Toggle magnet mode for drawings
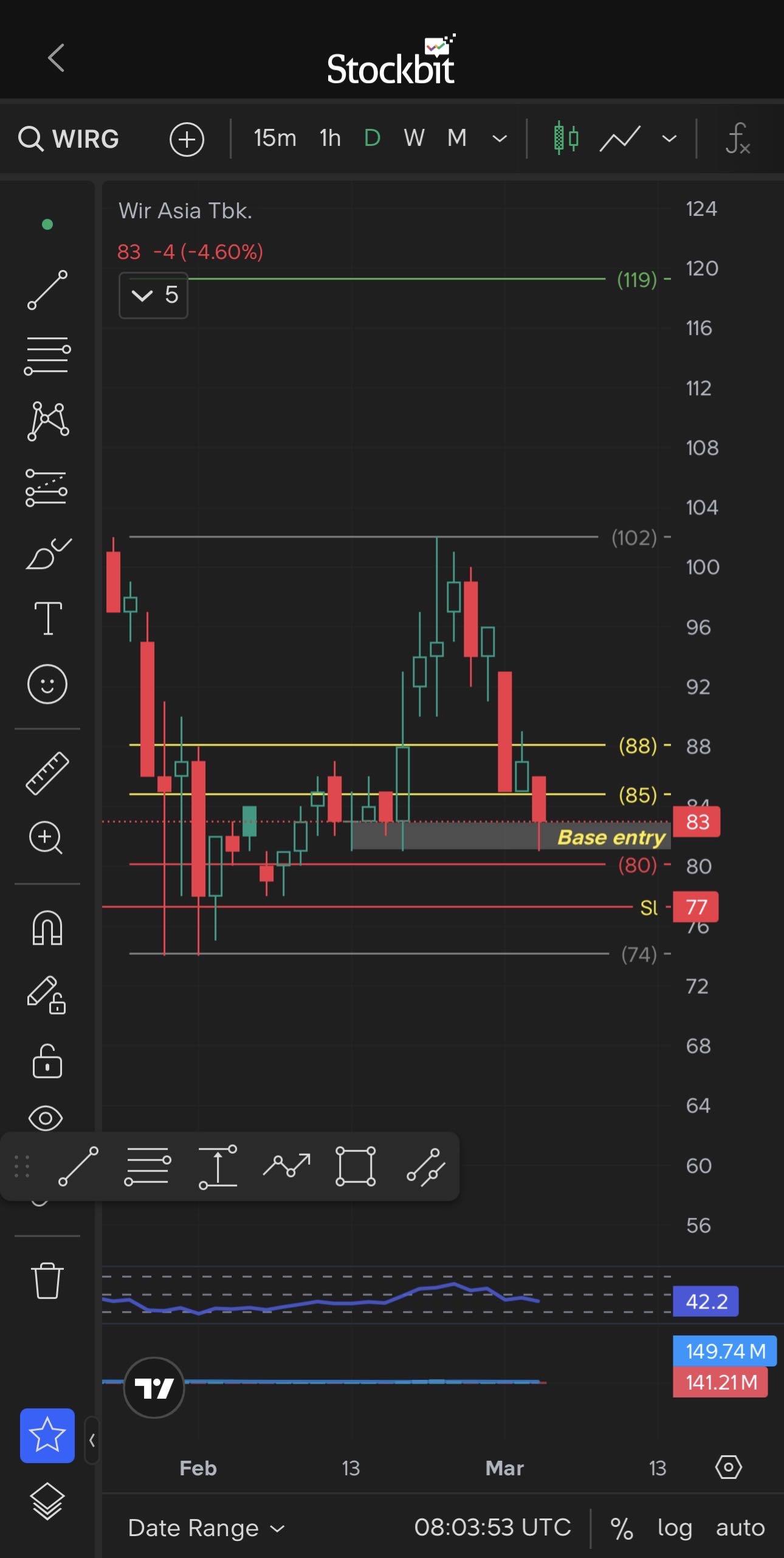This screenshot has width=784, height=1558. 47,928
